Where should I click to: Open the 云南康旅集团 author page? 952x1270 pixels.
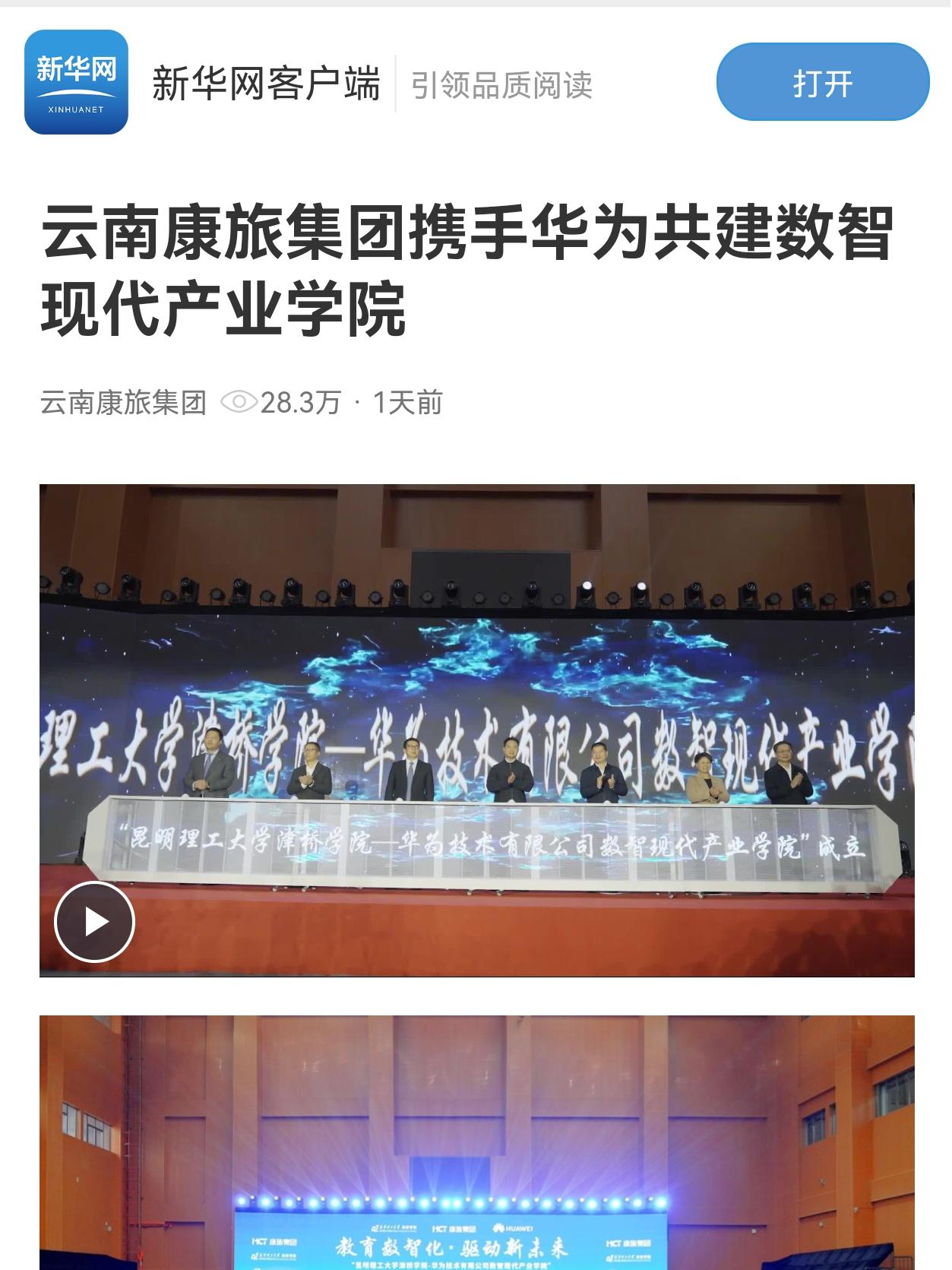(x=123, y=402)
